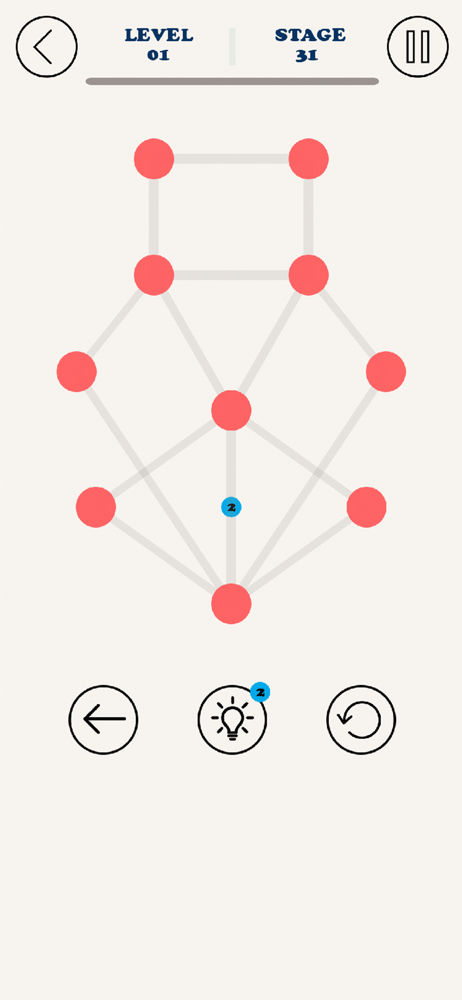Select the central red node
This screenshot has width=462, height=1000.
pyautogui.click(x=231, y=410)
